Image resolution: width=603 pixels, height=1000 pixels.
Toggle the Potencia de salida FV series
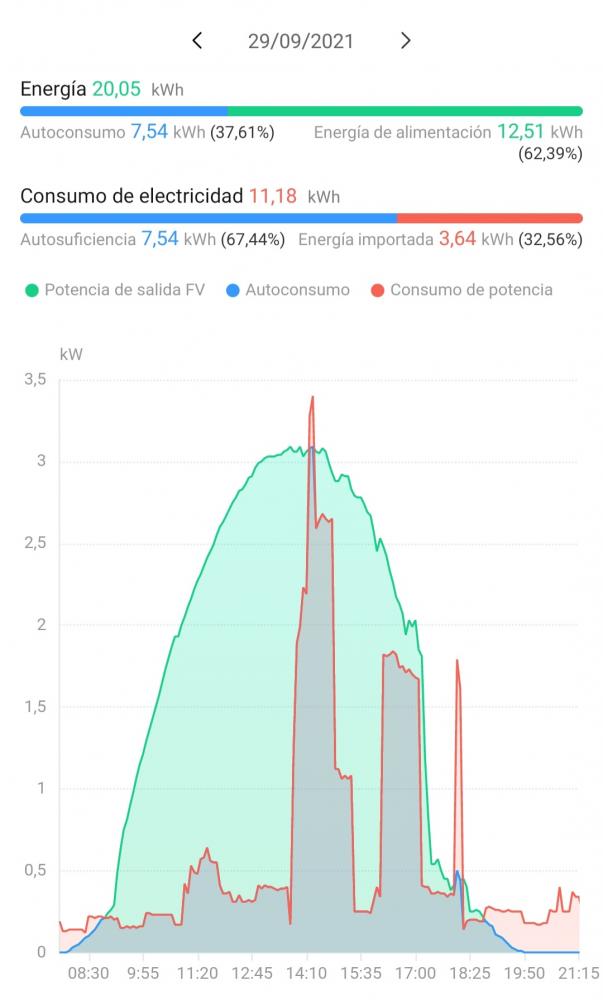click(x=115, y=290)
